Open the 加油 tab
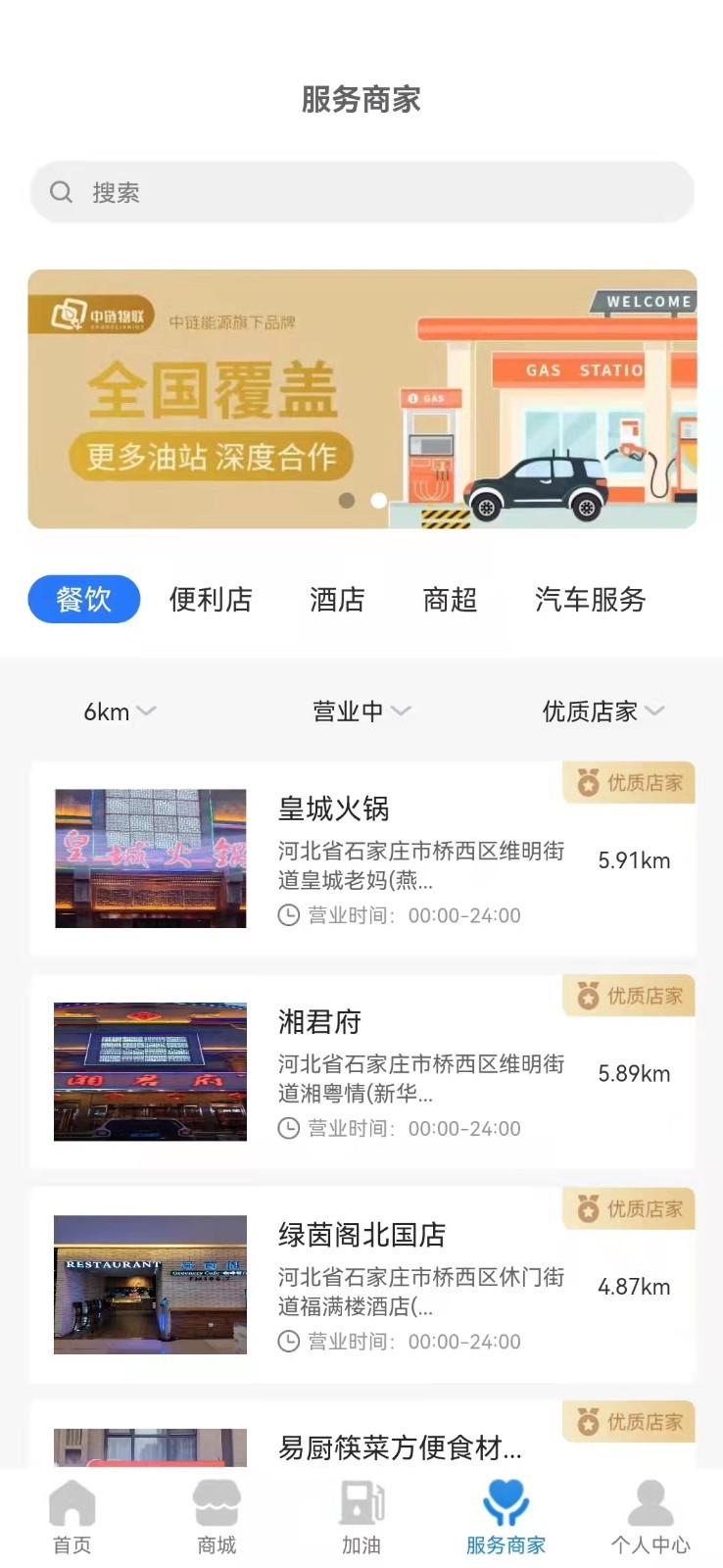Viewport: 723px width, 1568px height. pyautogui.click(x=361, y=1518)
